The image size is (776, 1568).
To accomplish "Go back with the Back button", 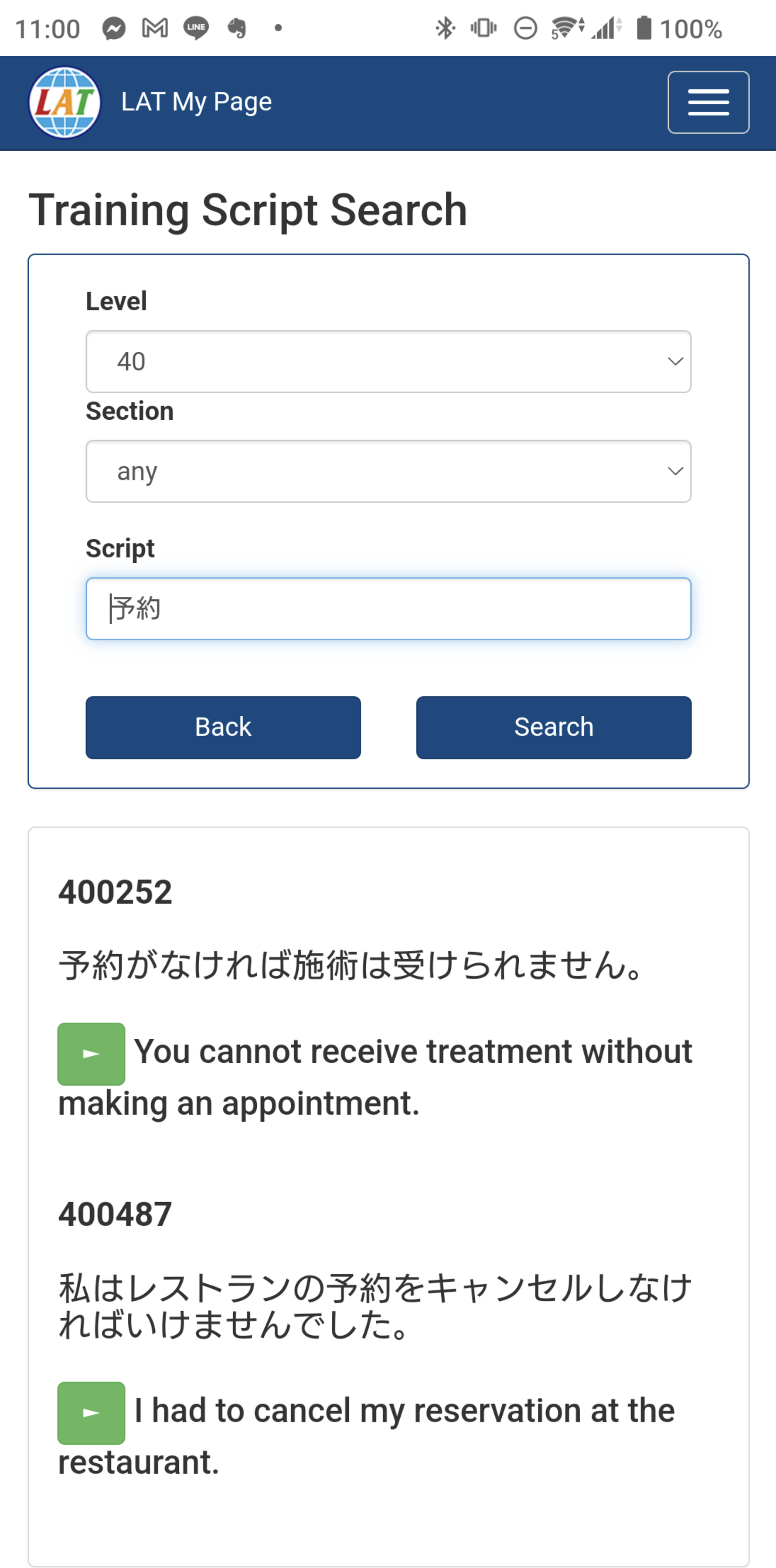I will 223,728.
